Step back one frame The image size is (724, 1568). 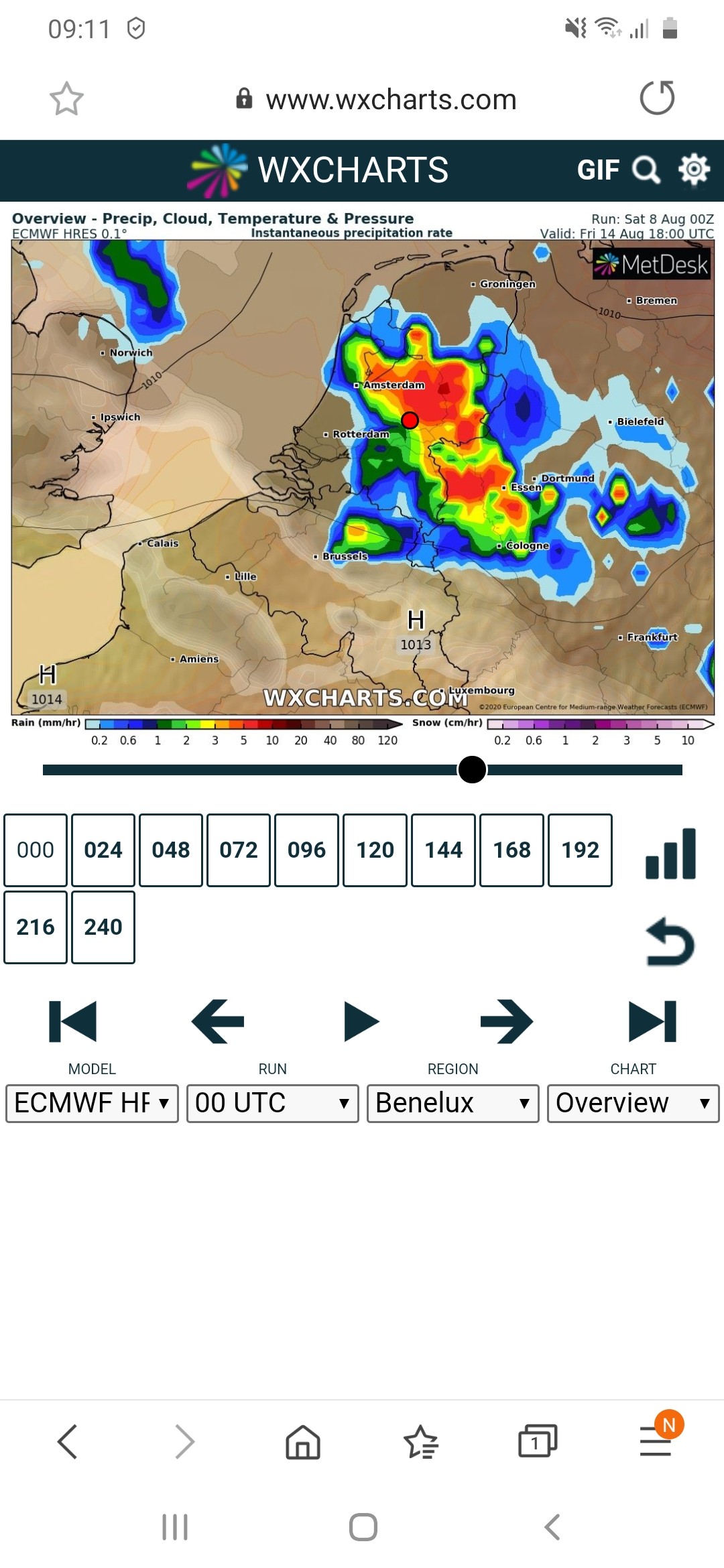coord(218,1021)
